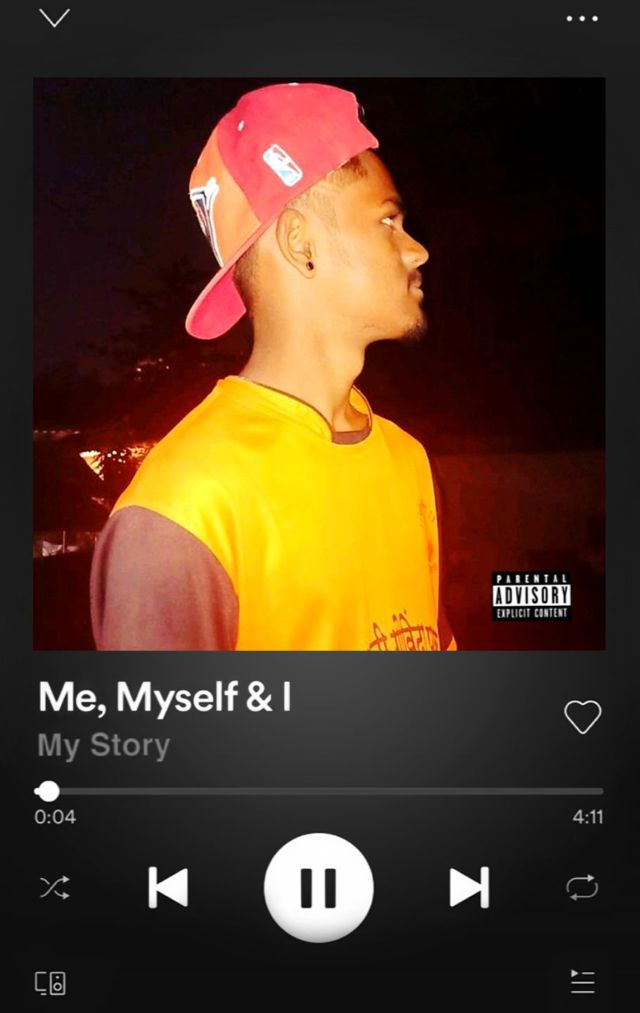Collapse the now playing screen
The width and height of the screenshot is (640, 1013).
coord(54,18)
